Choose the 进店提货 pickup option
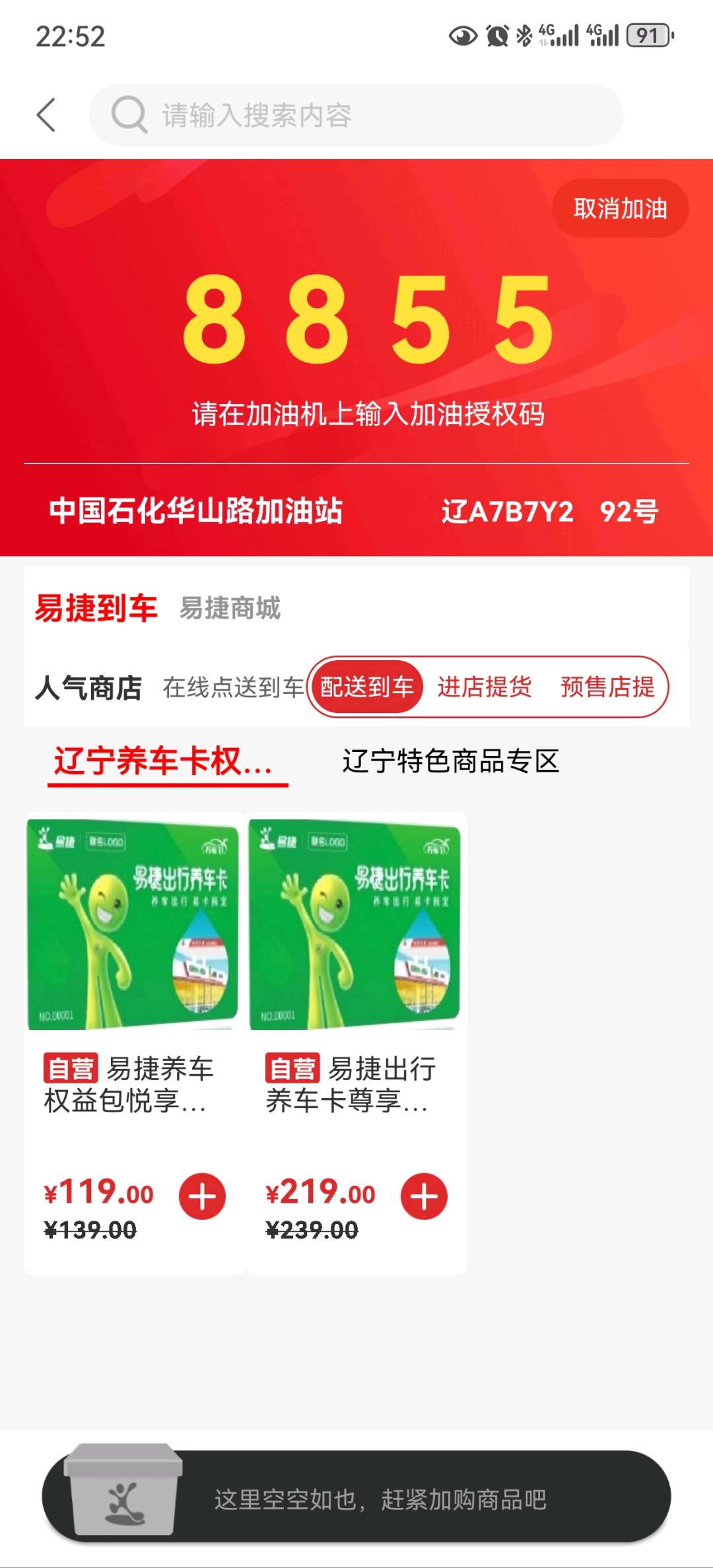Image resolution: width=713 pixels, height=1568 pixels. [x=485, y=687]
